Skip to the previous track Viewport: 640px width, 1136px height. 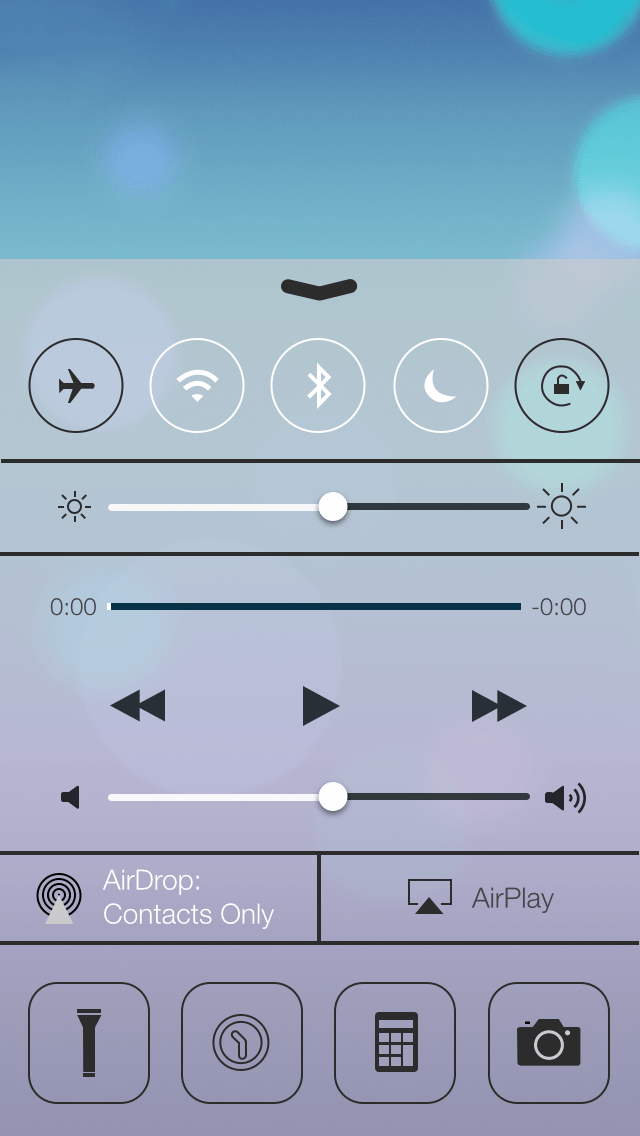tap(138, 706)
